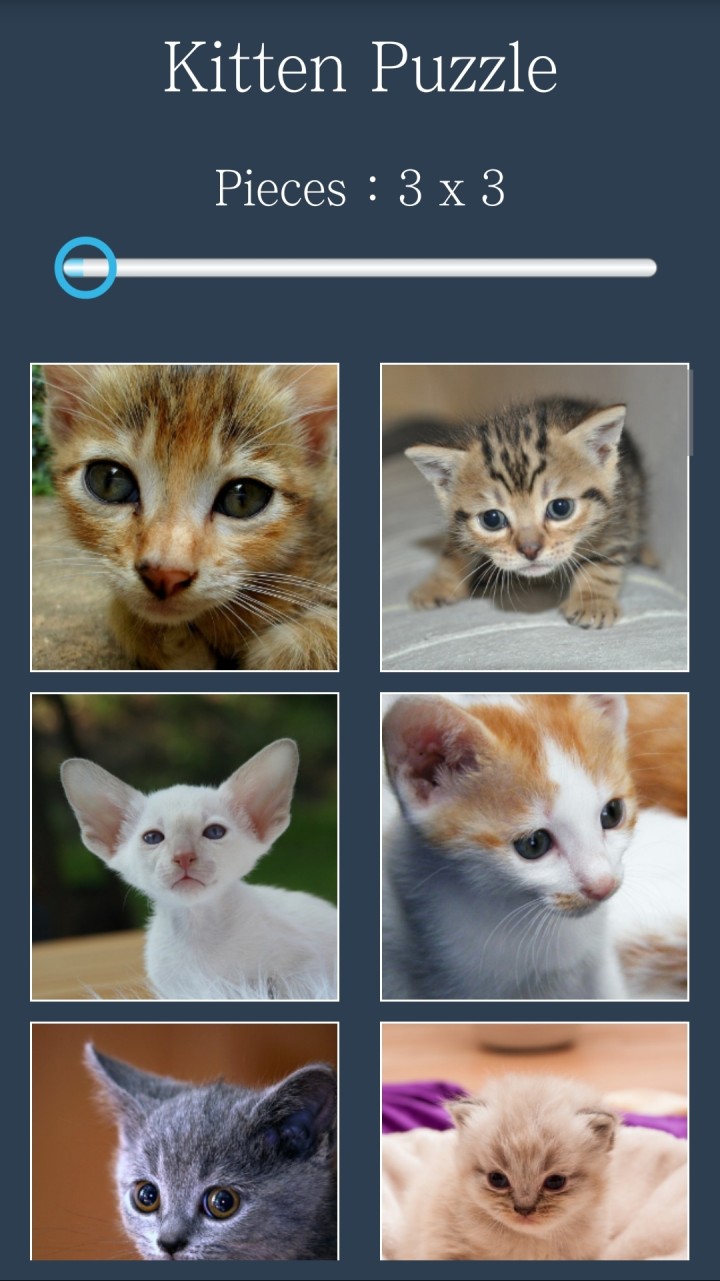Viewport: 720px width, 1281px height.
Task: Open the white big-eared kitten puzzle
Action: point(185,846)
